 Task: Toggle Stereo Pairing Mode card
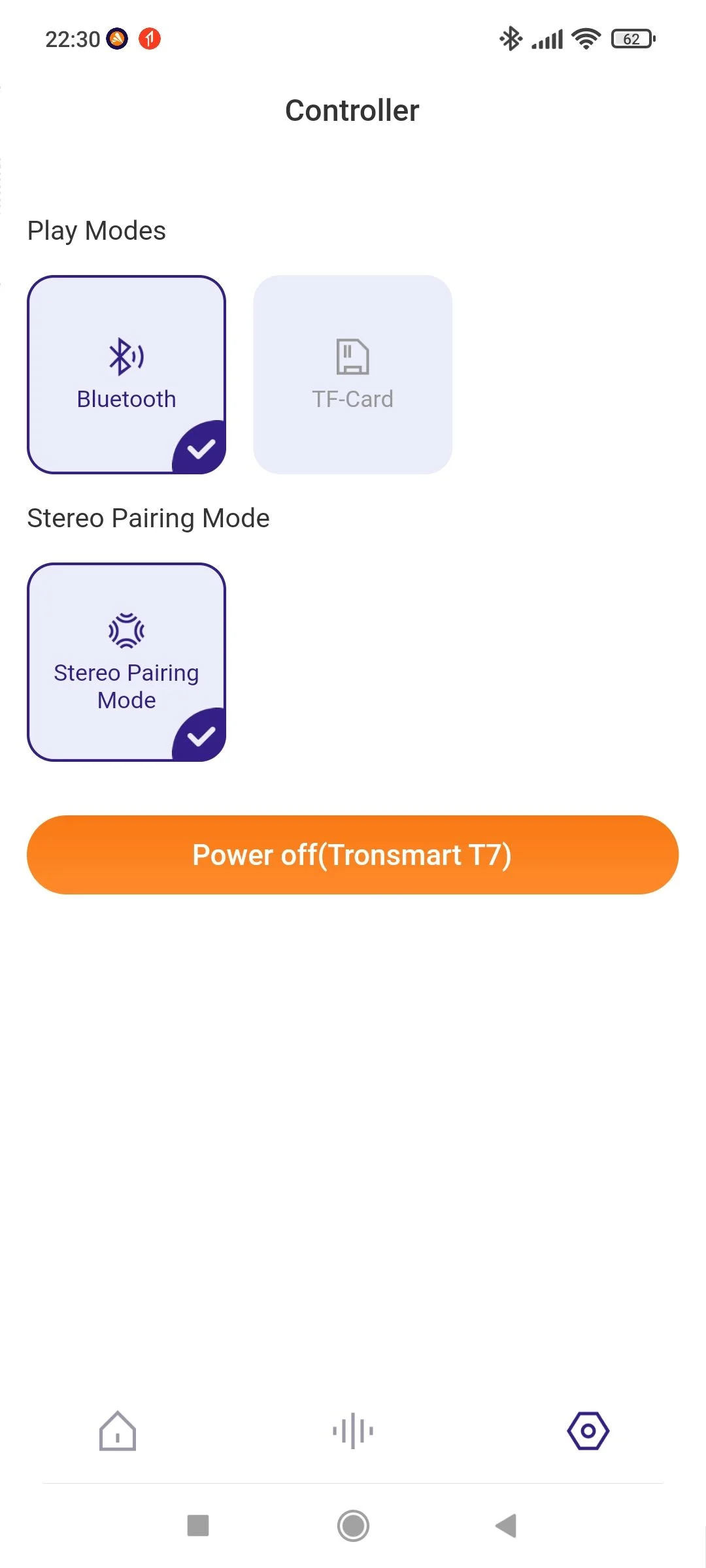point(126,662)
